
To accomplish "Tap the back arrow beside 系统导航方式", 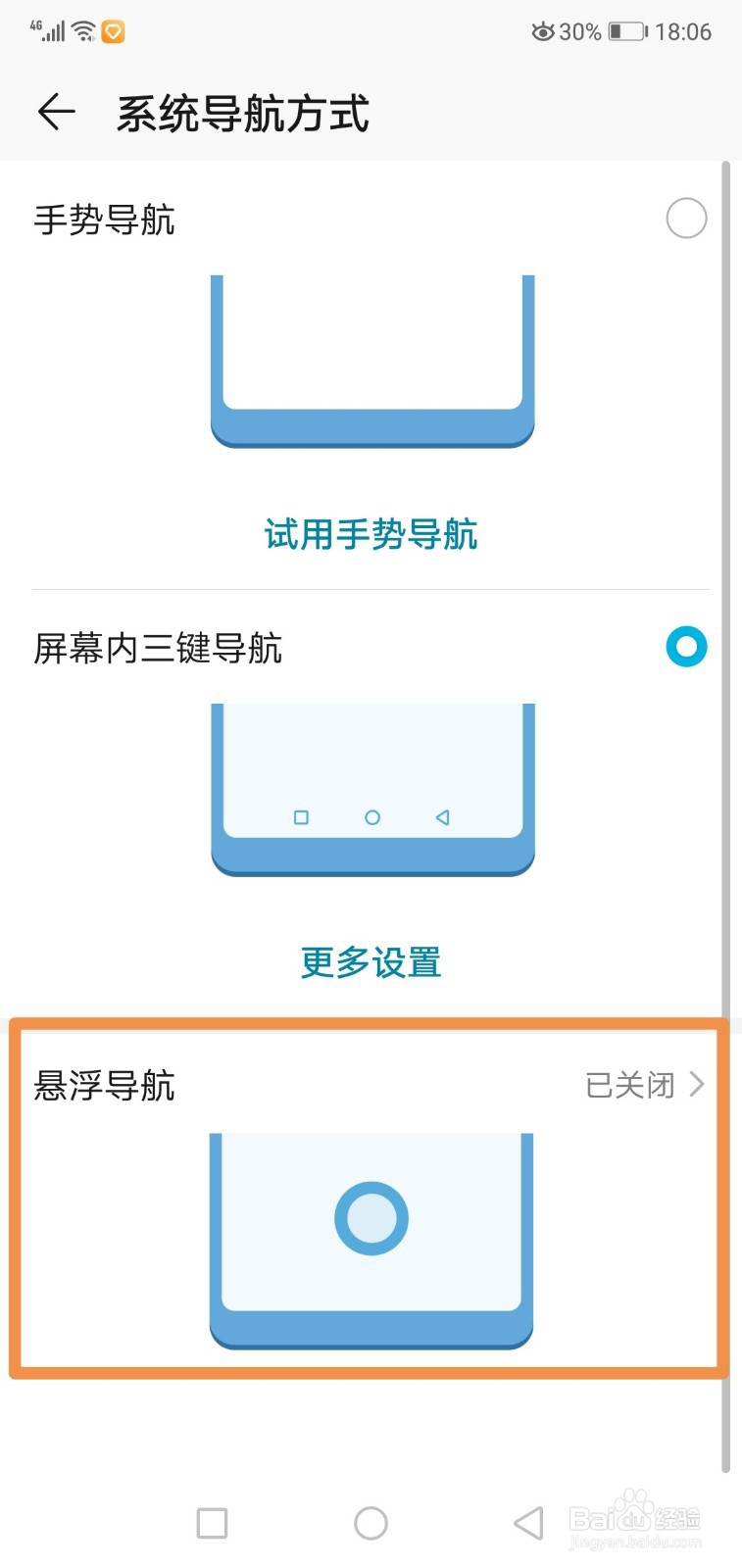I will pyautogui.click(x=54, y=111).
